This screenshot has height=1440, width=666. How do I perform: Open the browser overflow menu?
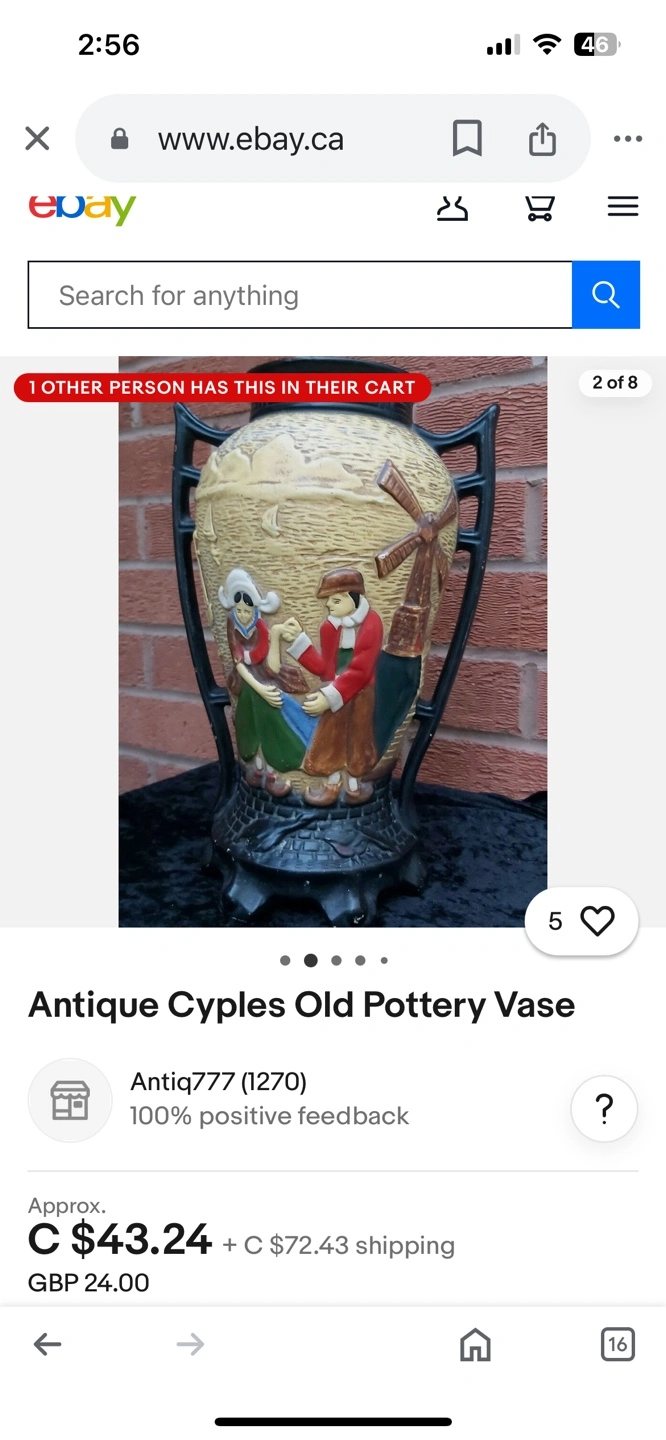coord(627,138)
